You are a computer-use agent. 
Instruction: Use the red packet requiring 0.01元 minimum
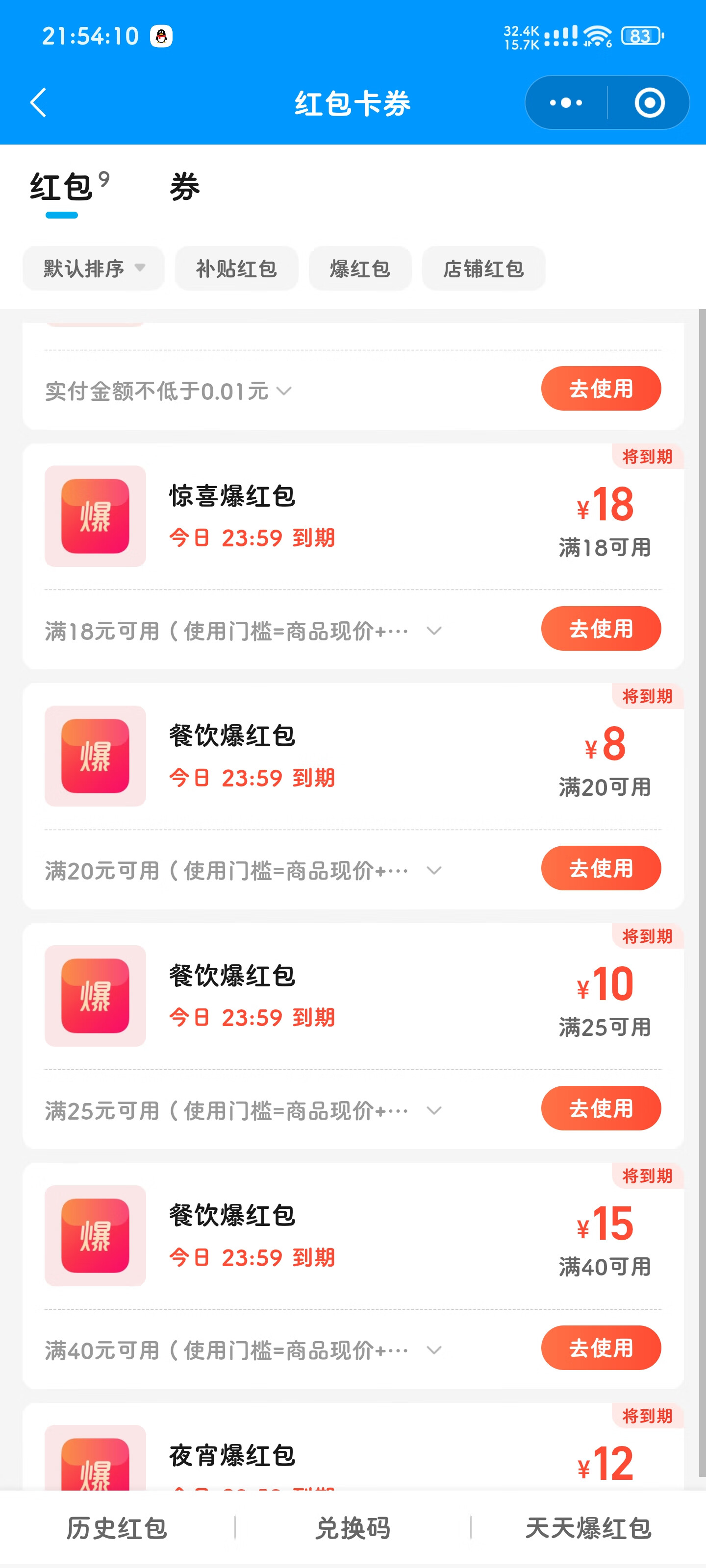[x=601, y=389]
